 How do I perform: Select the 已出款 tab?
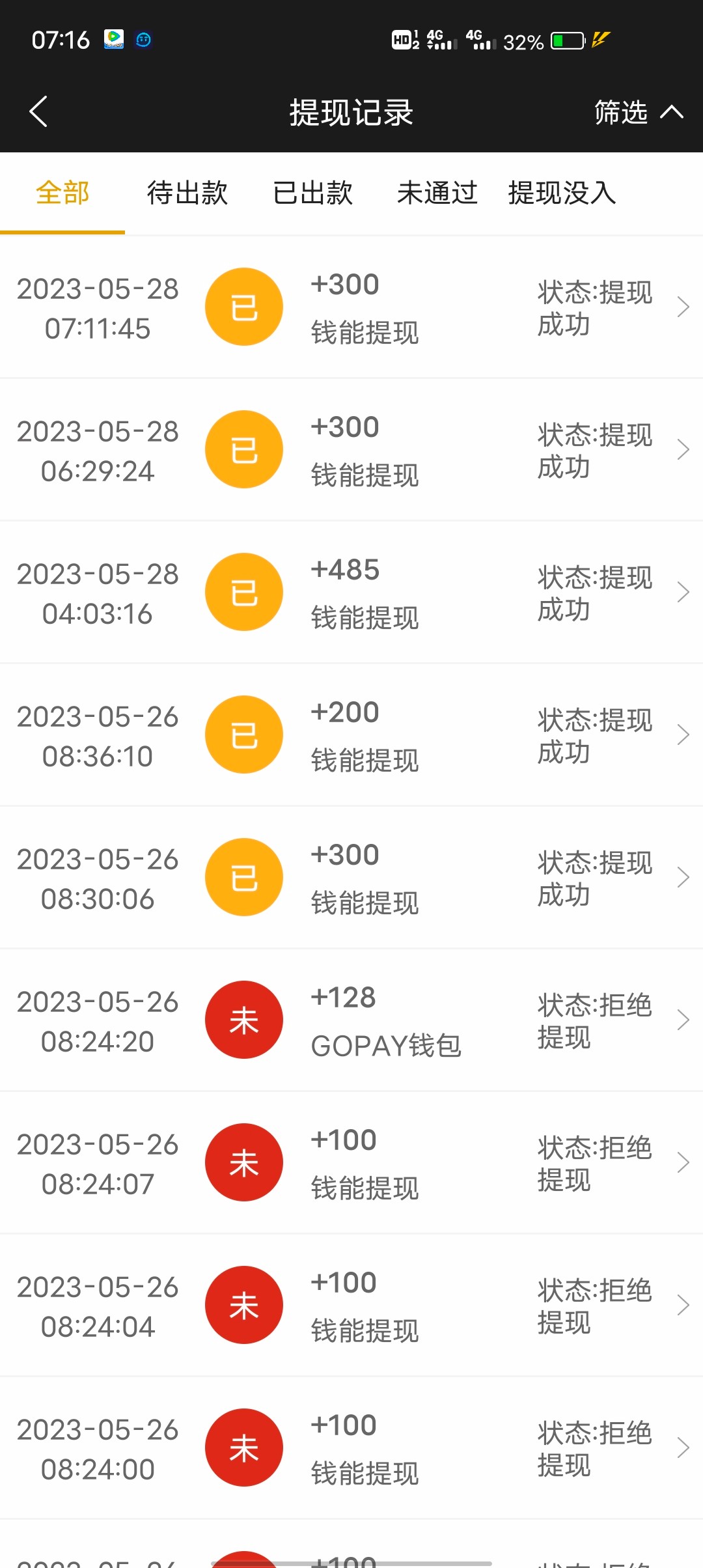[312, 193]
